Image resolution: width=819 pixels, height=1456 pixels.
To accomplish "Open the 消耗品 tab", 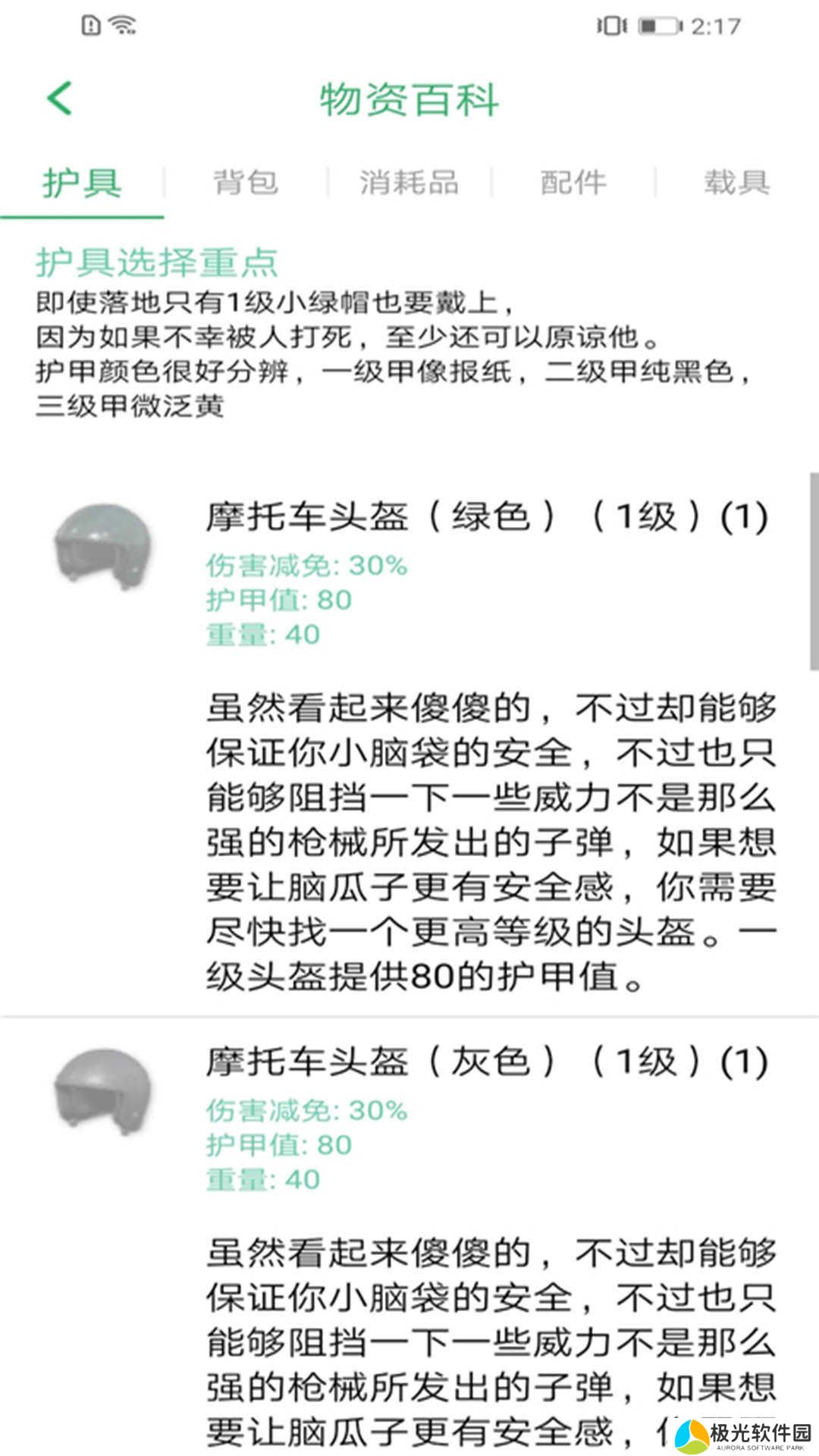I will coord(409,183).
